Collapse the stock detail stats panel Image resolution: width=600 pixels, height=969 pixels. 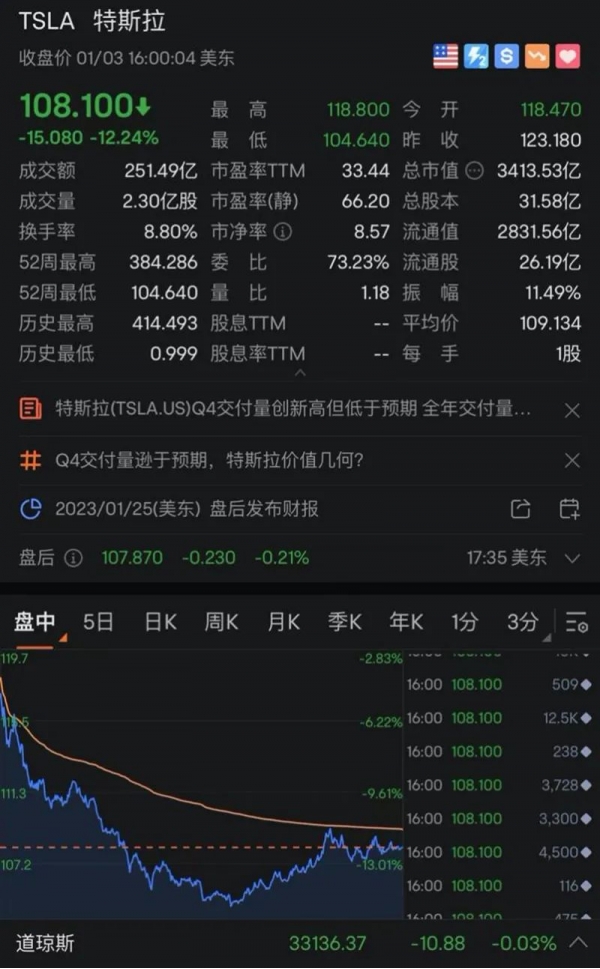pyautogui.click(x=300, y=373)
